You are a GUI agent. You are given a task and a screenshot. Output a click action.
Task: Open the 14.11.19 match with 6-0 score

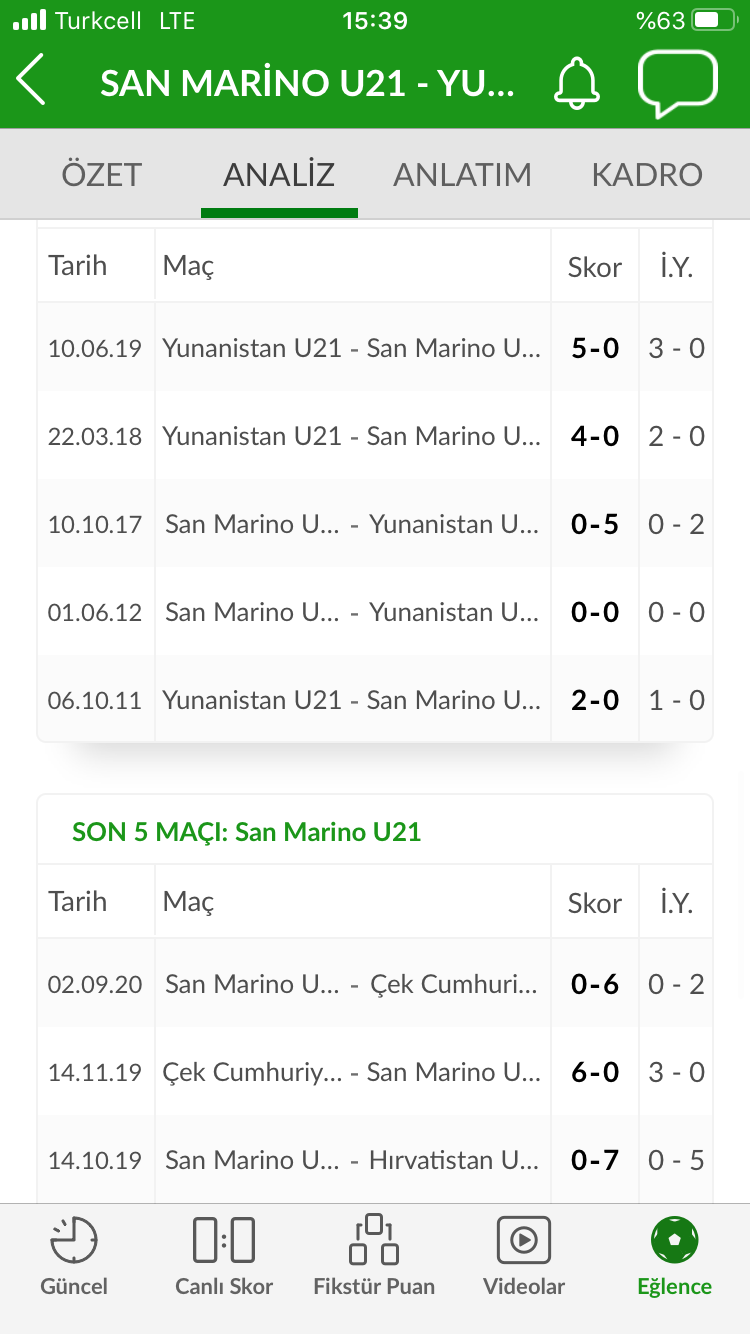(x=375, y=1072)
